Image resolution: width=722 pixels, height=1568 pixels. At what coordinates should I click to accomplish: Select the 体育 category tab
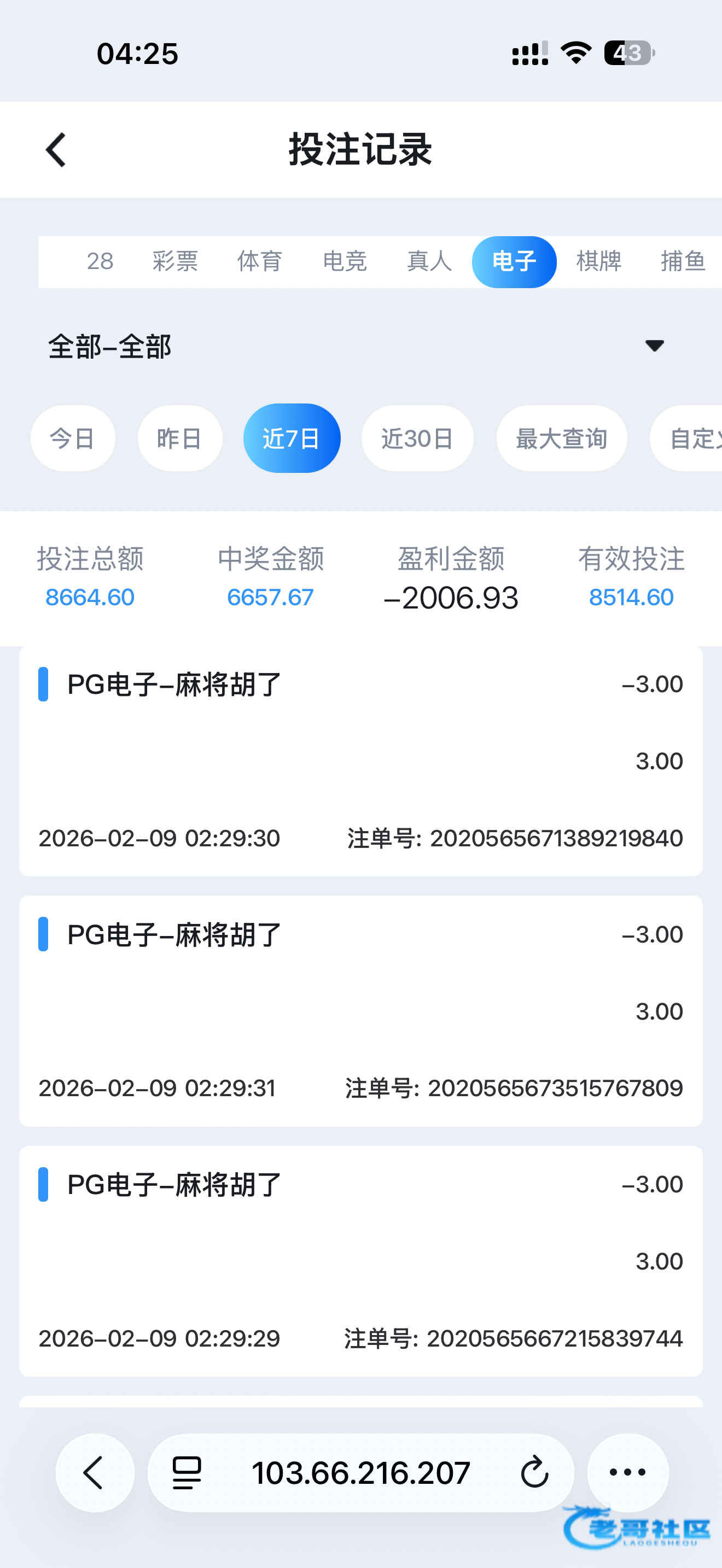pyautogui.click(x=259, y=262)
